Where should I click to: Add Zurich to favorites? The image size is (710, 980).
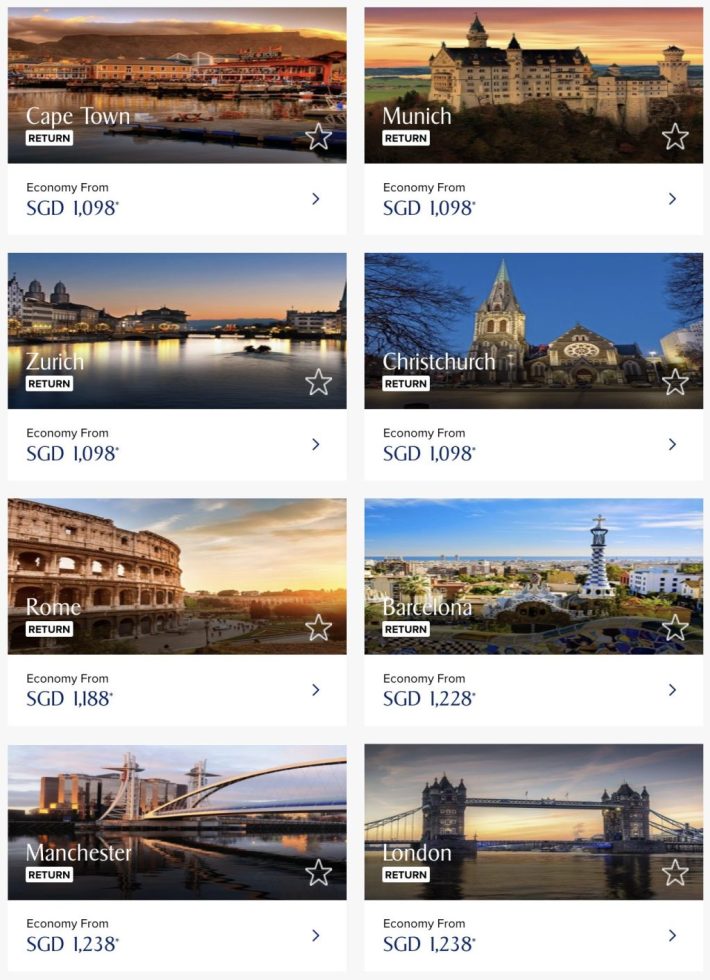click(x=319, y=382)
